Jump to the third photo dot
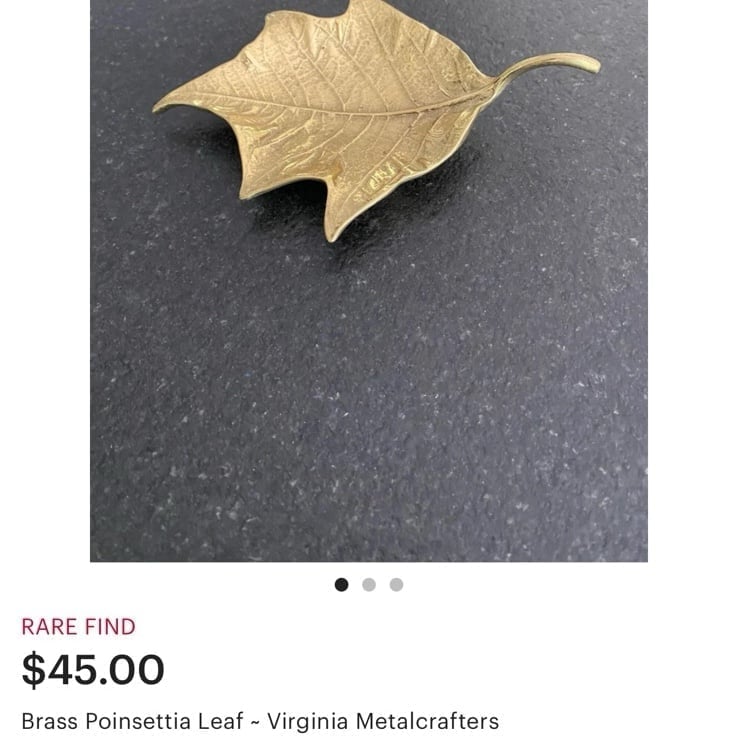The image size is (737, 737). tap(396, 585)
